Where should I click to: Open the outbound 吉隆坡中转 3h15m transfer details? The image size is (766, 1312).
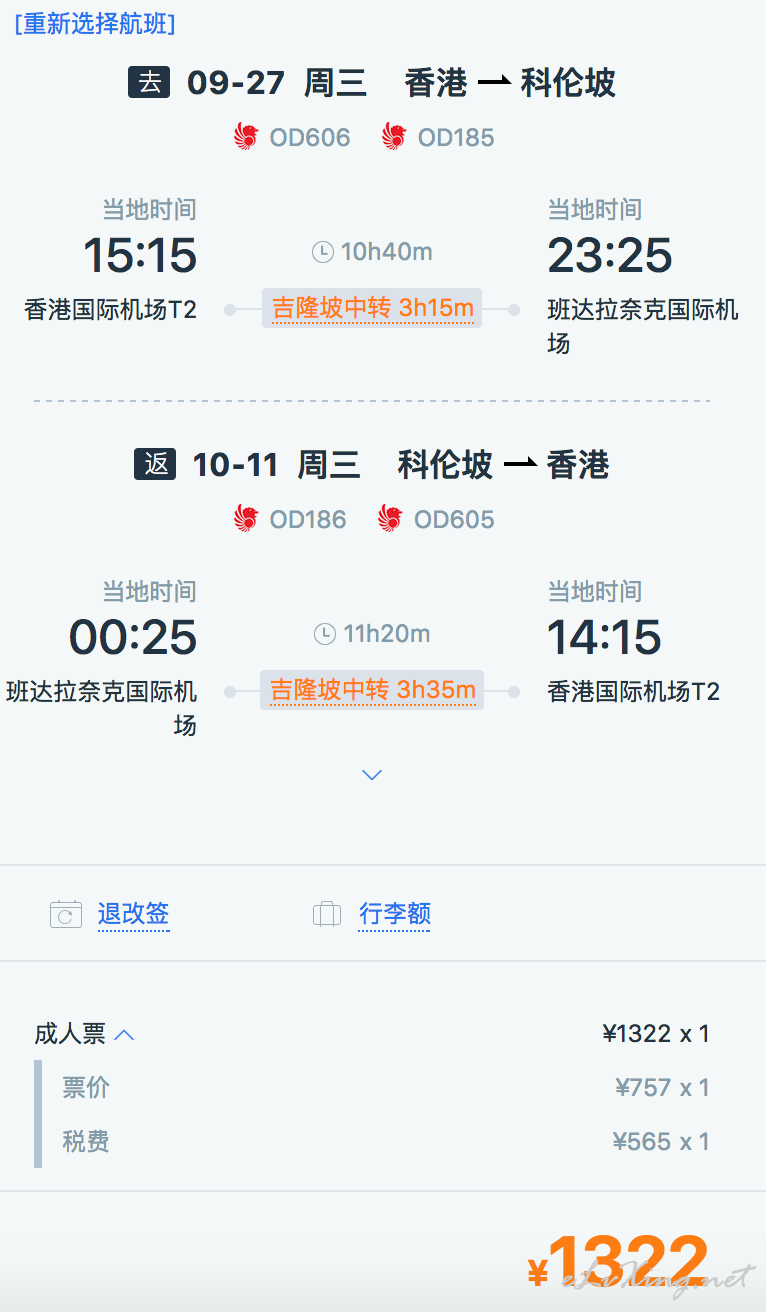coord(372,308)
